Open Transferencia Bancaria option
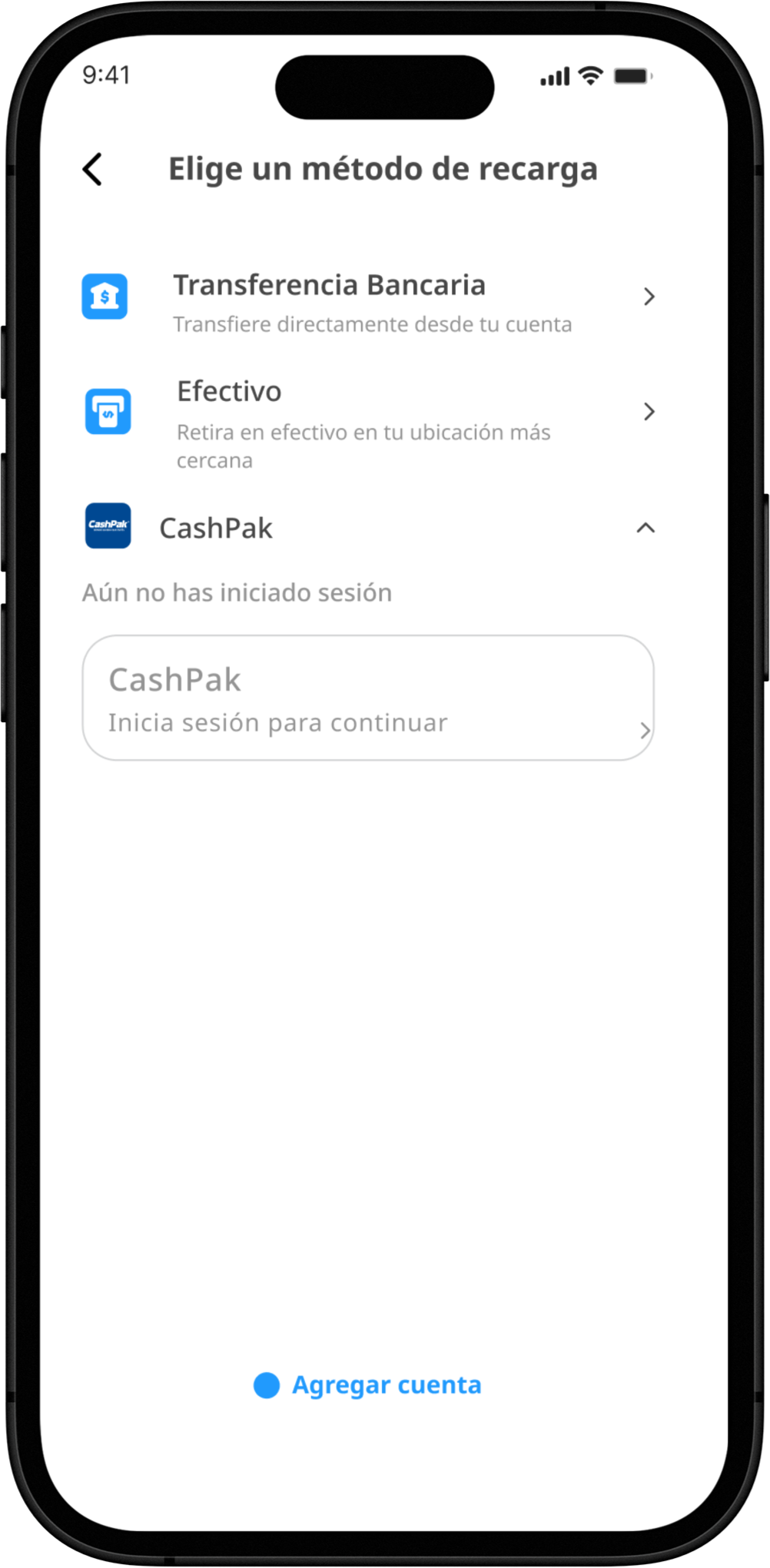Image resolution: width=770 pixels, height=1568 pixels. pos(368,302)
